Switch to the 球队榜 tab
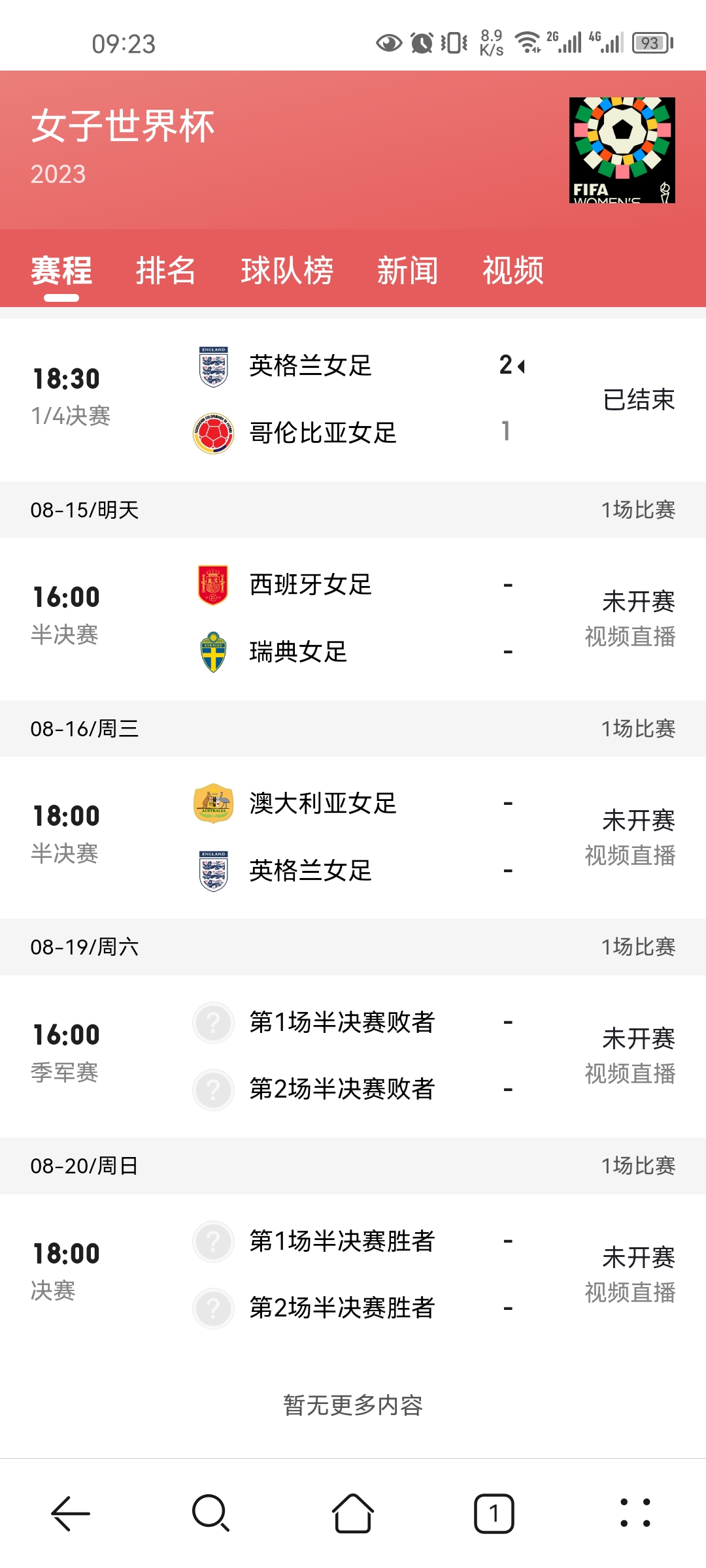 [x=287, y=270]
